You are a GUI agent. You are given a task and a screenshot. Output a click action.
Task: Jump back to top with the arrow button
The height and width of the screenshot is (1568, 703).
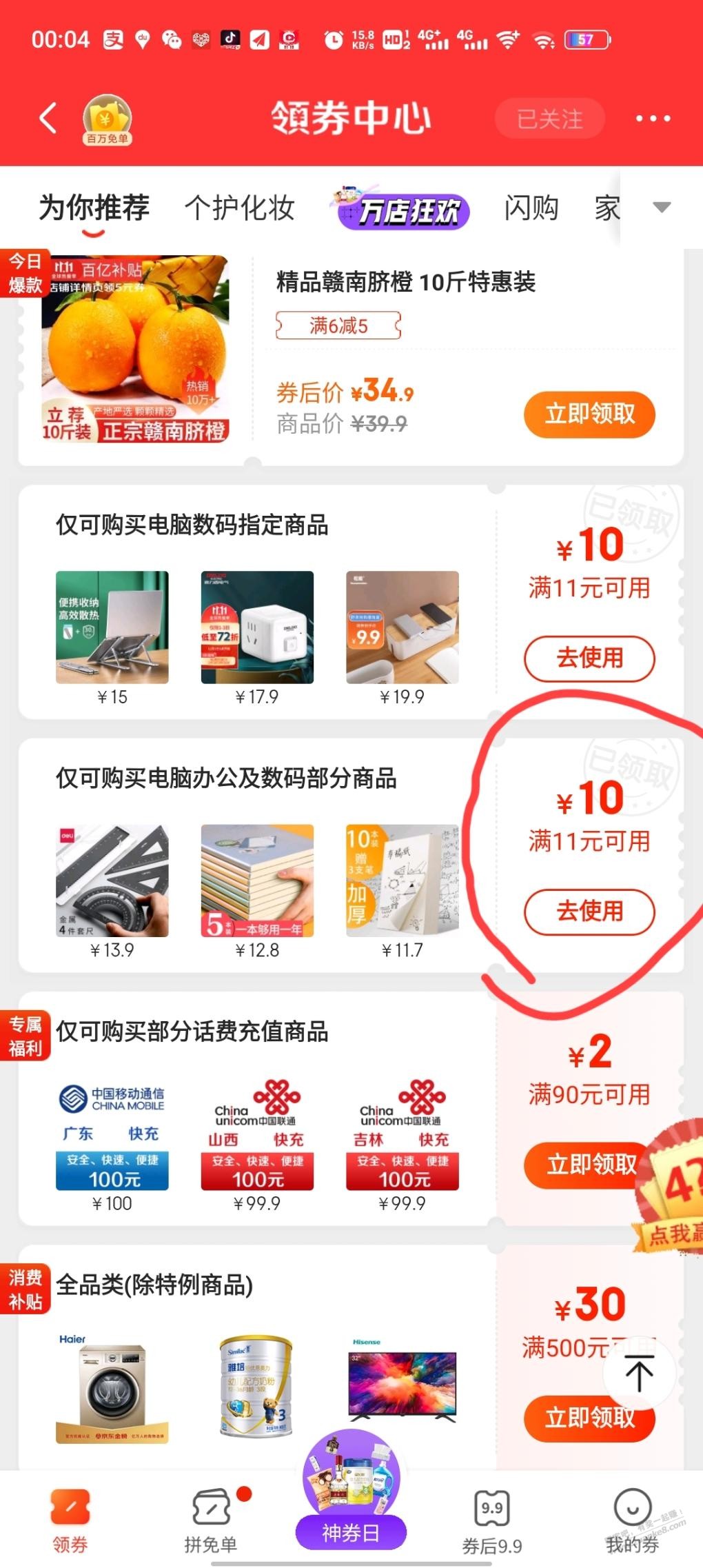point(638,1371)
